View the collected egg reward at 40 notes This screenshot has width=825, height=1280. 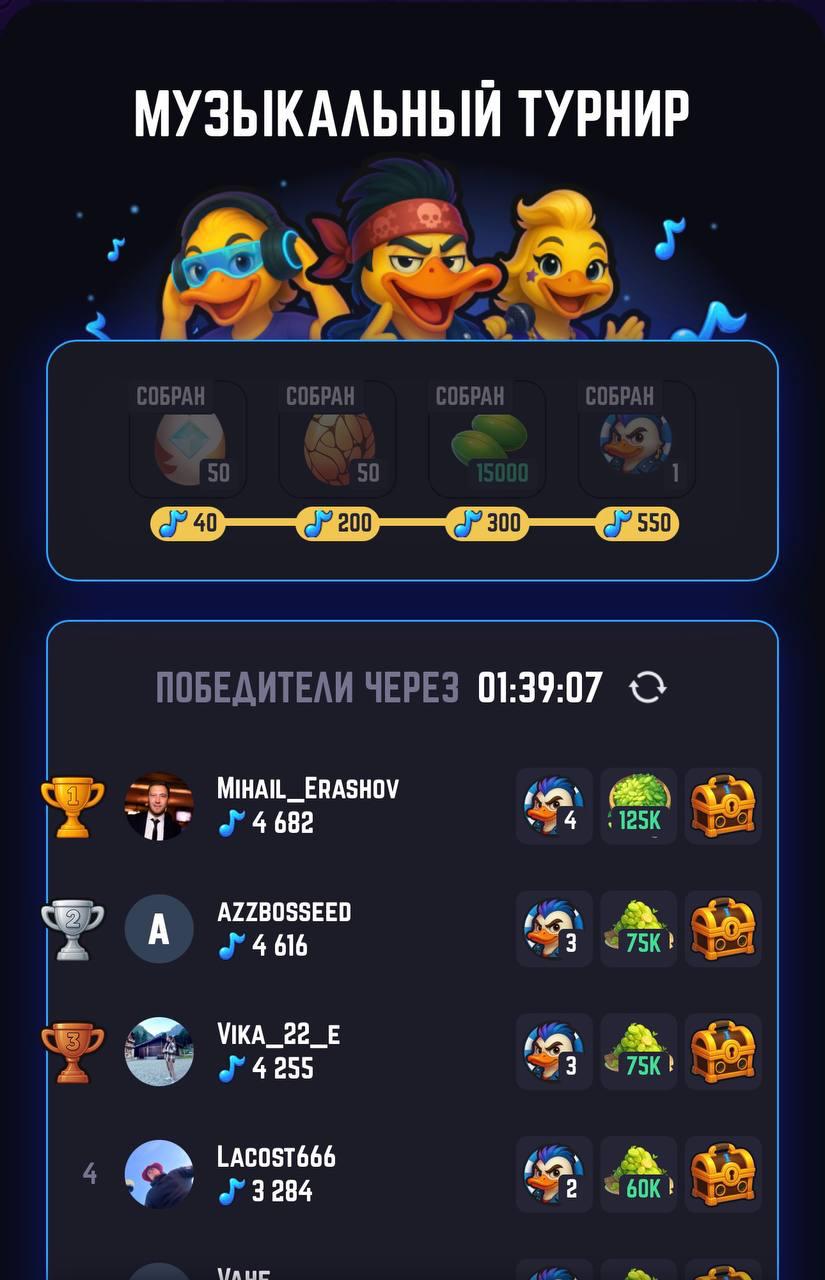188,440
